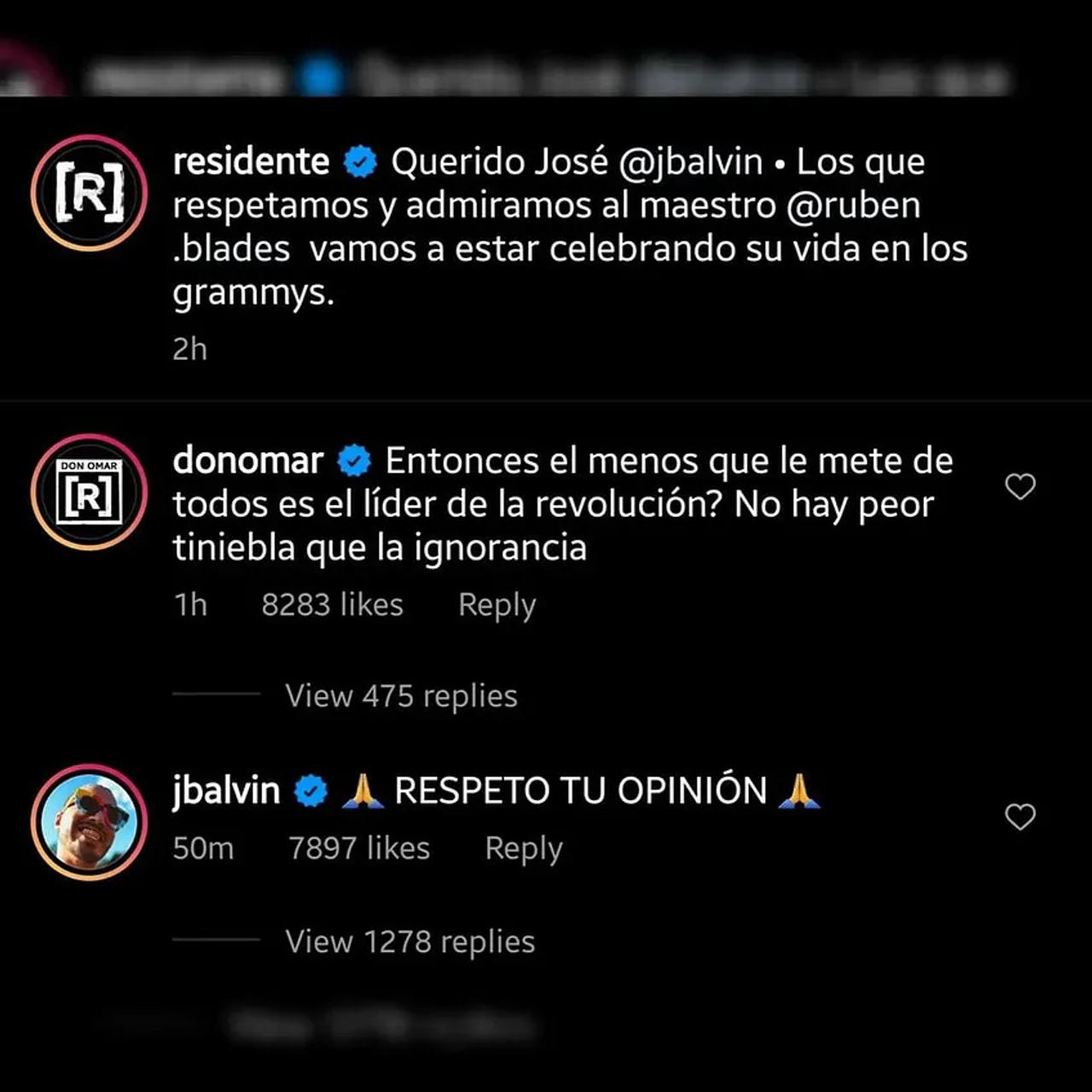Open donomar's profile picture
Screen dimensions: 1092x1092
click(90, 492)
